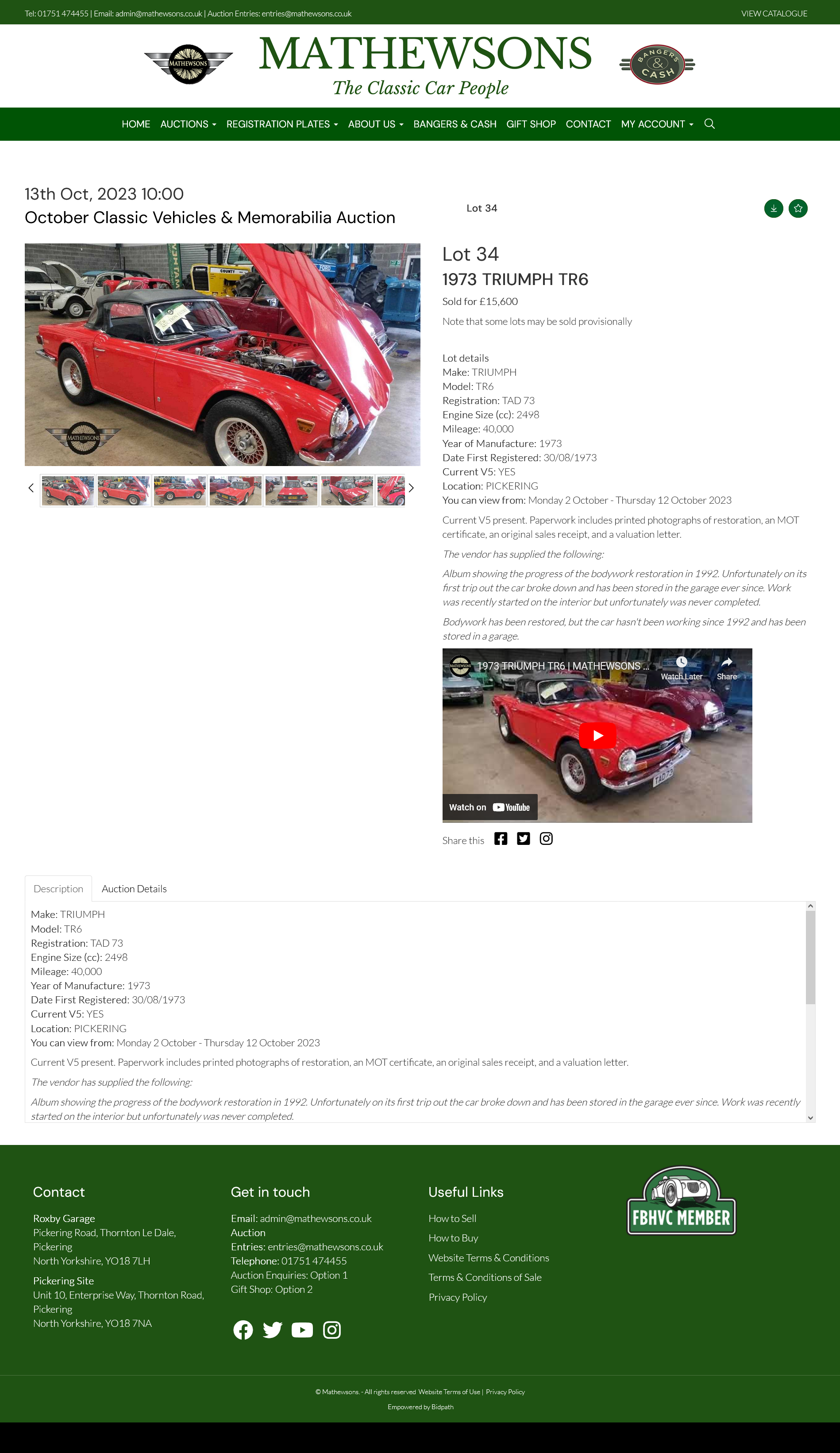Switch to the Auction Details tab
The width and height of the screenshot is (840, 1453).
(134, 889)
